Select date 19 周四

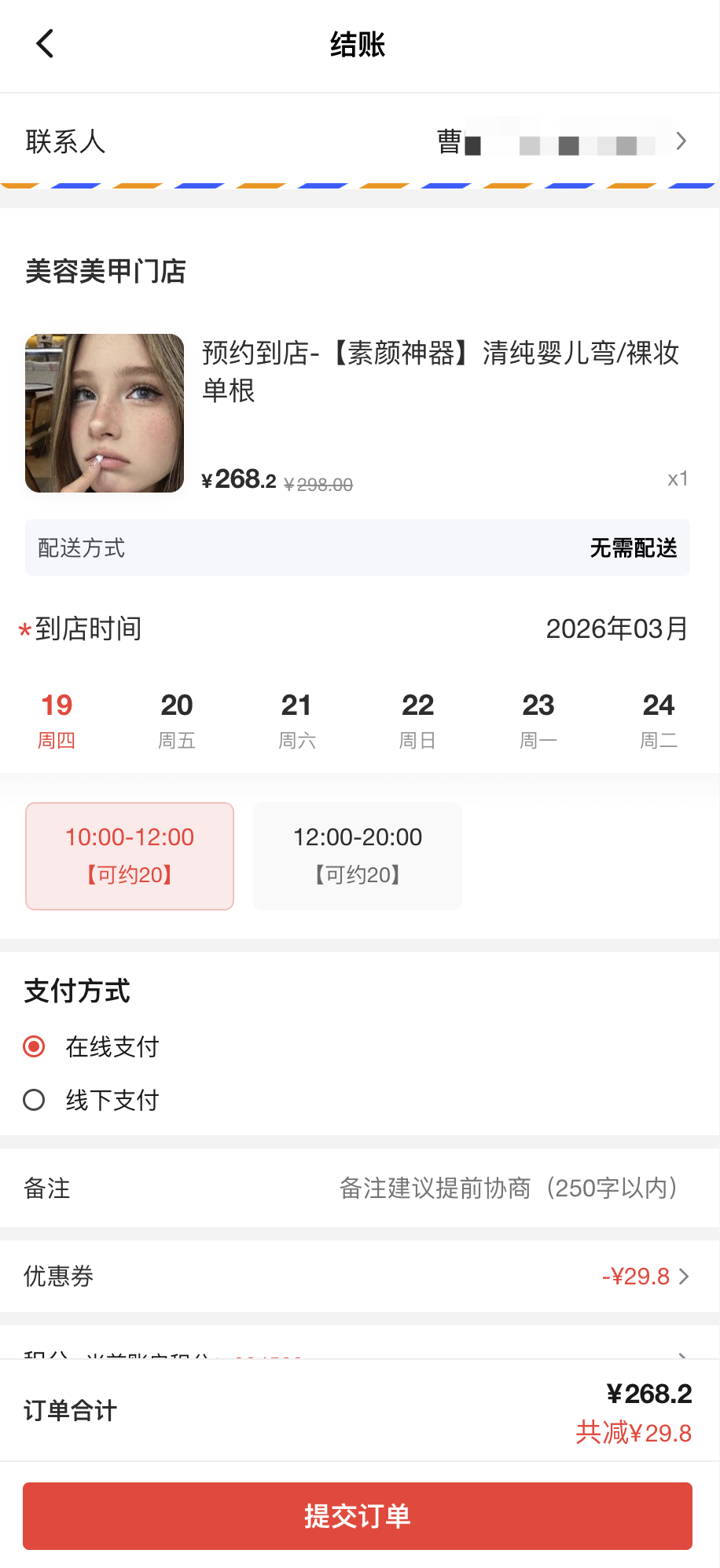[57, 719]
